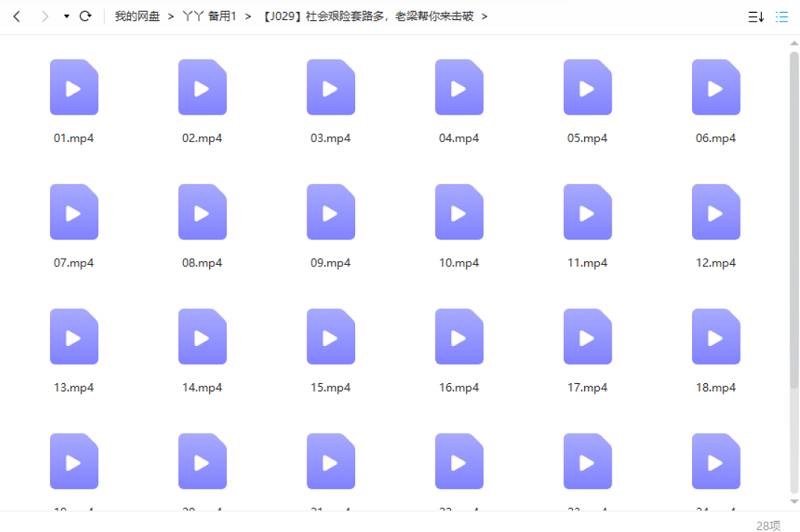This screenshot has height=532, width=800.
Task: Open the 08.mp4 video
Action: pyautogui.click(x=202, y=212)
